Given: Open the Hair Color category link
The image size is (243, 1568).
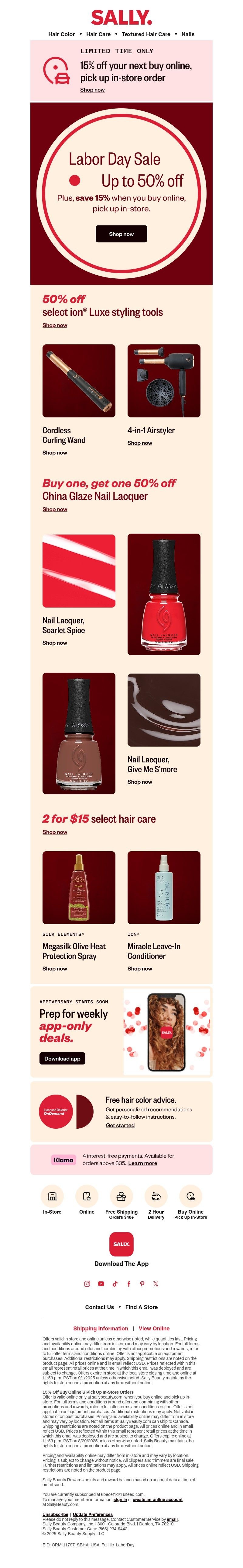Looking at the screenshot, I should point(61,34).
